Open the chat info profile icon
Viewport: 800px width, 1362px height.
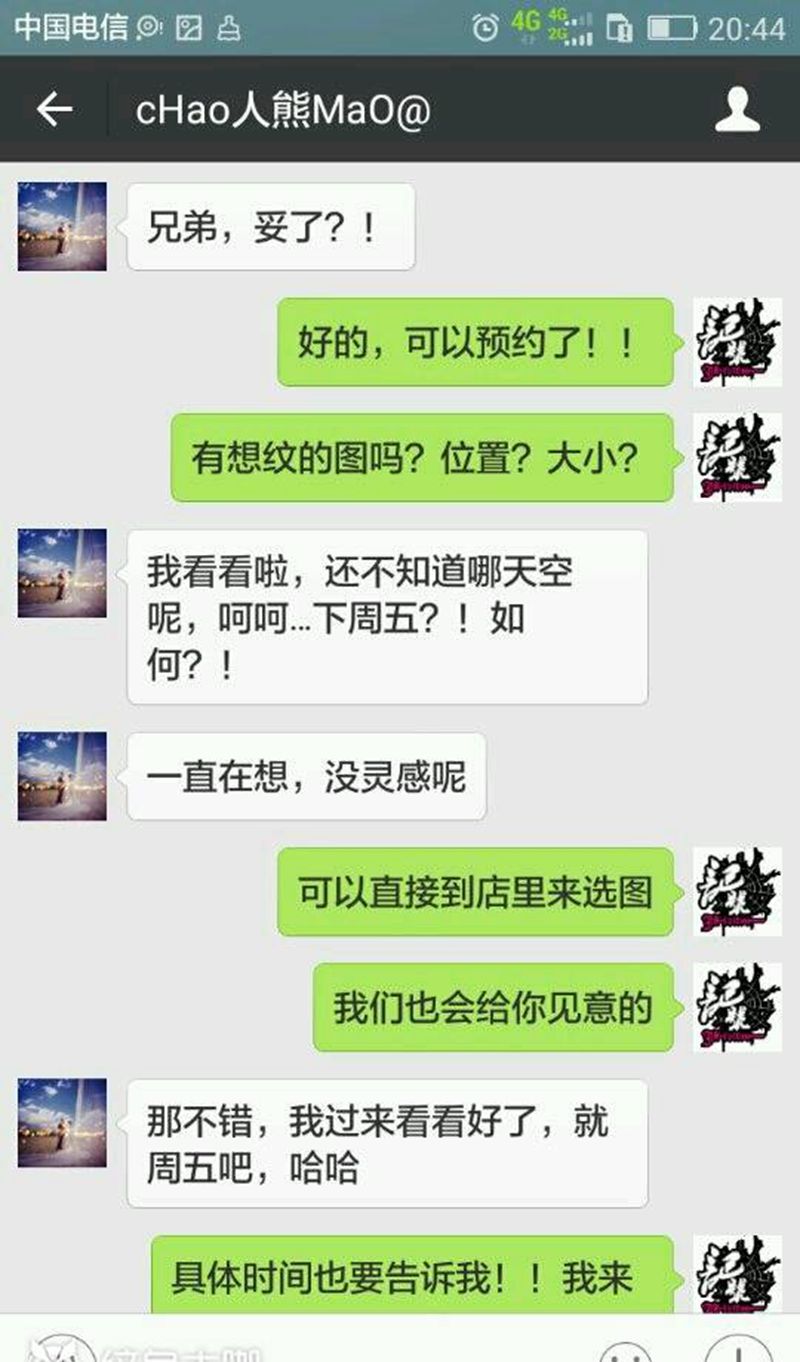tap(737, 110)
